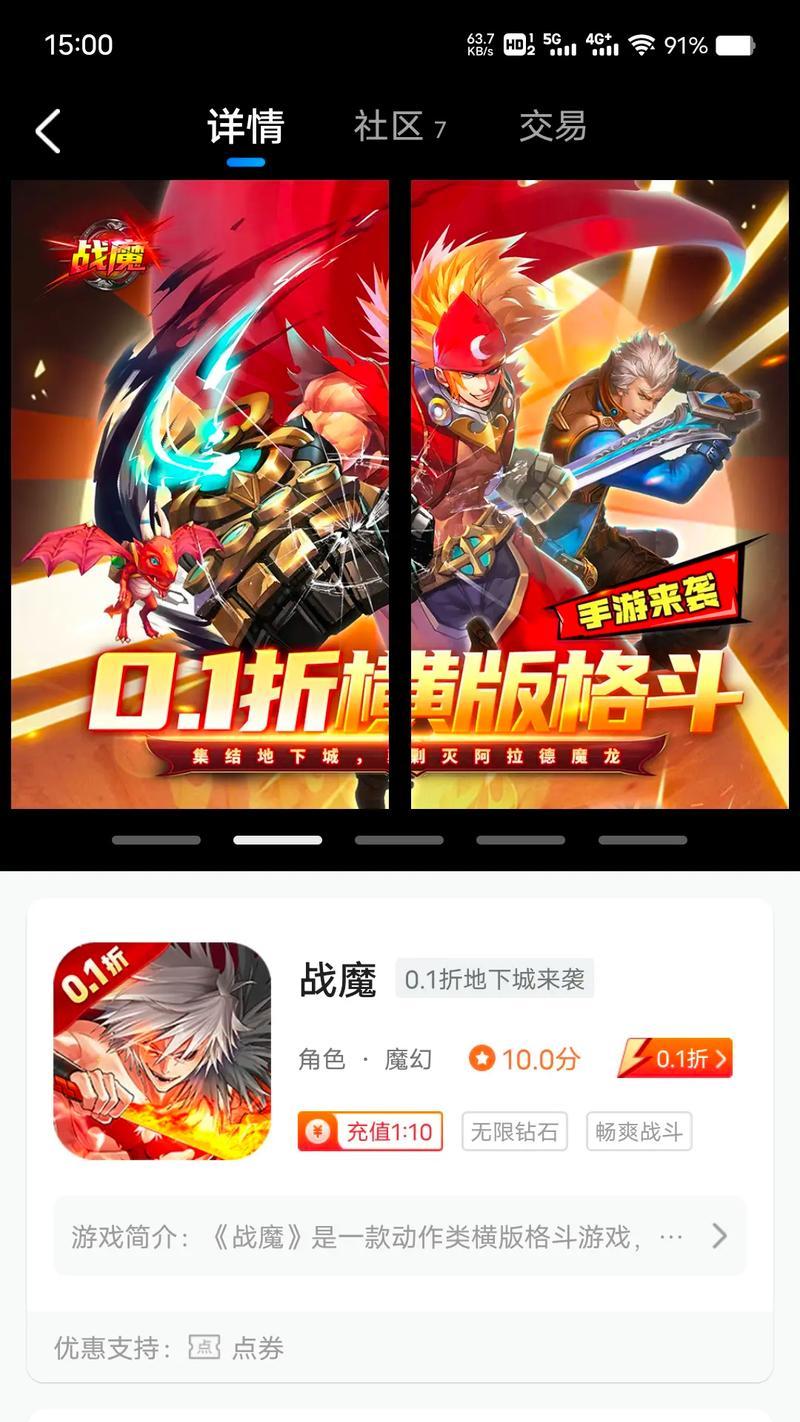Expand the 游戏简介 game introduction
The width and height of the screenshot is (800, 1422).
[400, 1236]
